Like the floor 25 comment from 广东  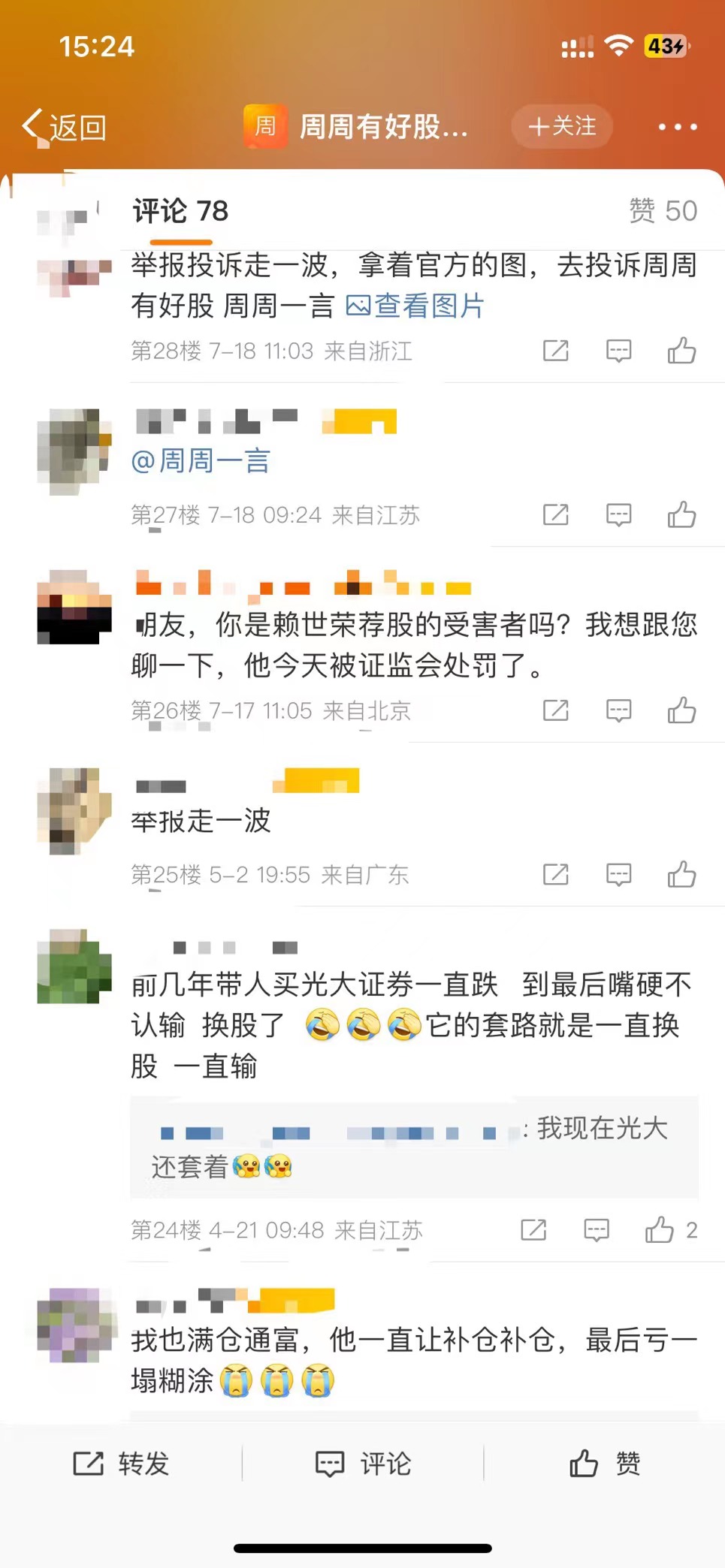(x=681, y=875)
